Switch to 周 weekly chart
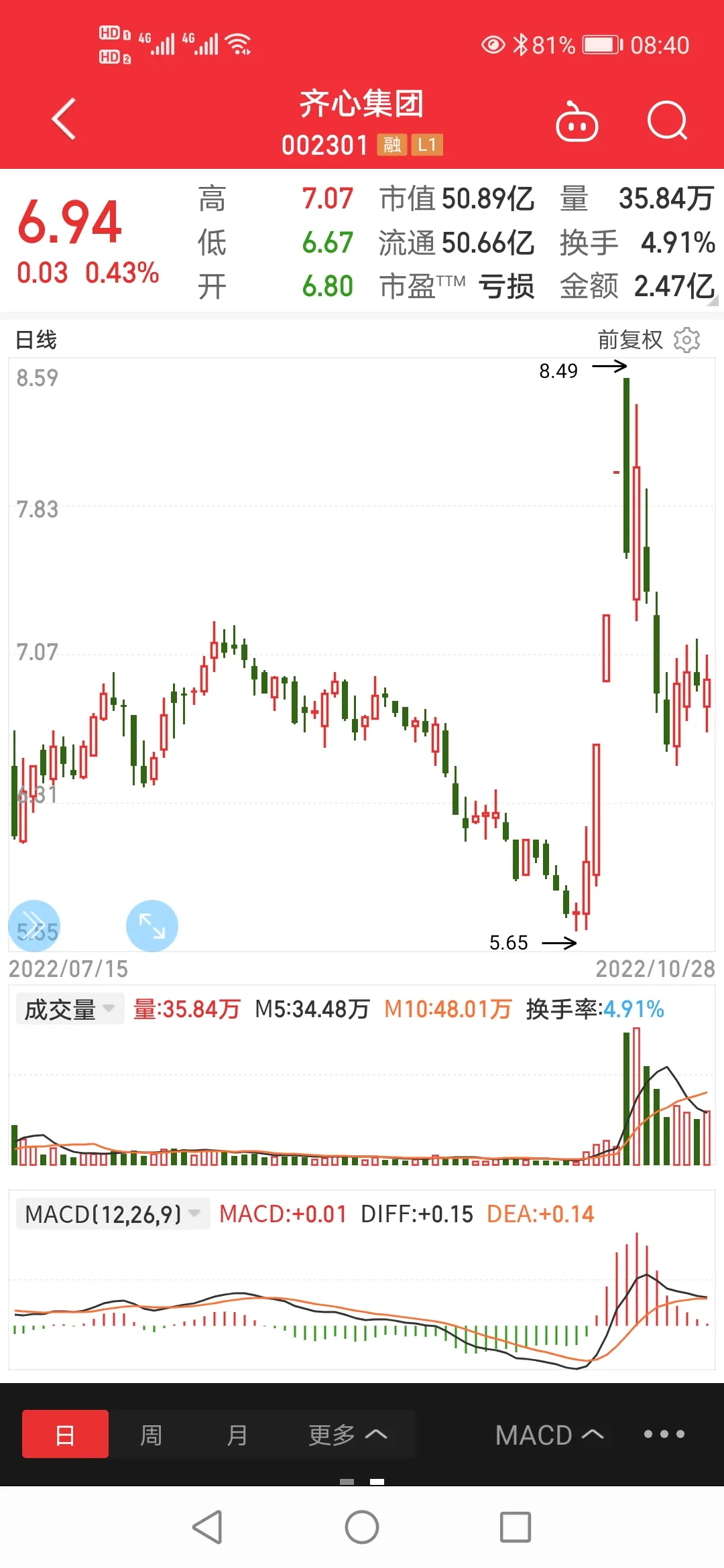The image size is (724, 1568). tap(151, 1435)
